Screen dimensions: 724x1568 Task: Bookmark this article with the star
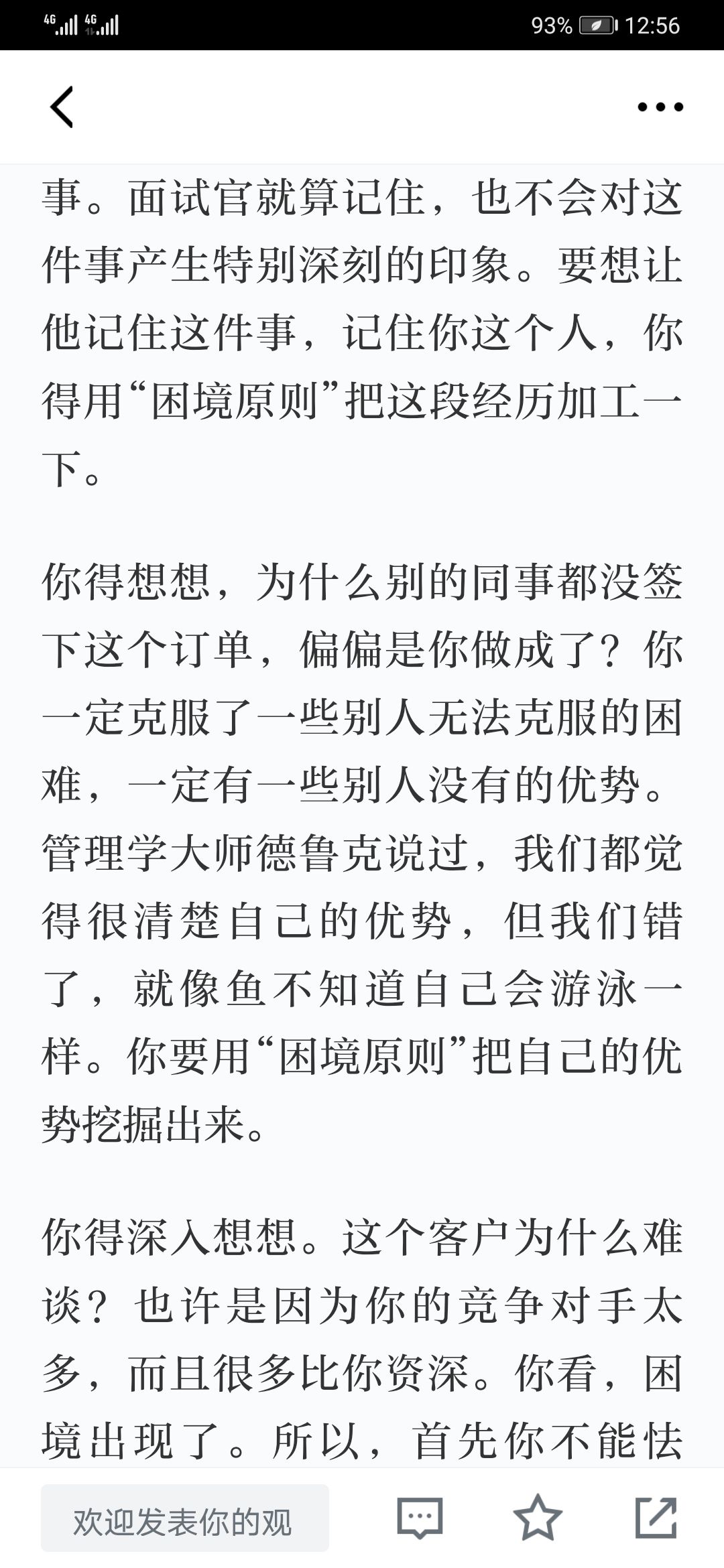(x=538, y=1518)
